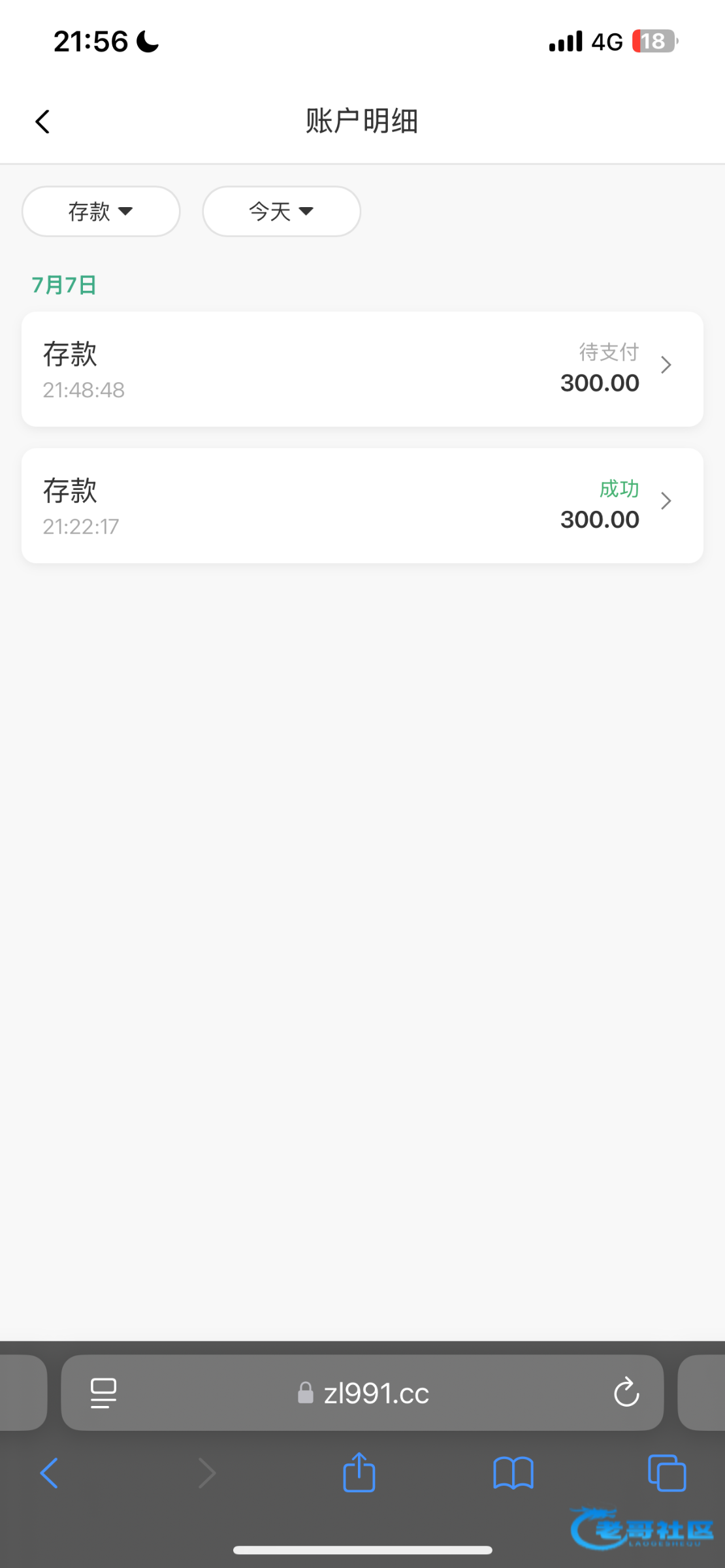Expand the 存款 type filter dropdown
Image resolution: width=725 pixels, height=1568 pixels.
(101, 211)
